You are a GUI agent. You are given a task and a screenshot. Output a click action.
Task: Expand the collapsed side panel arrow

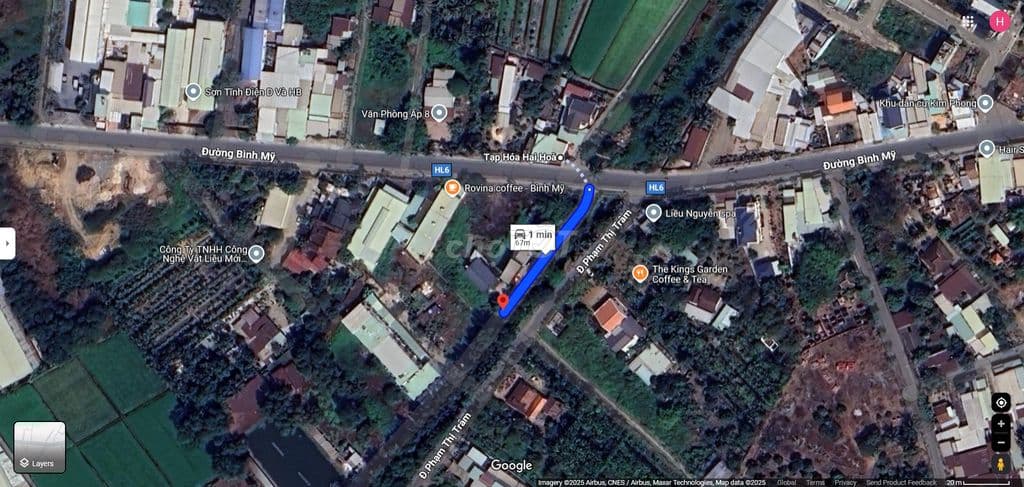coord(7,243)
